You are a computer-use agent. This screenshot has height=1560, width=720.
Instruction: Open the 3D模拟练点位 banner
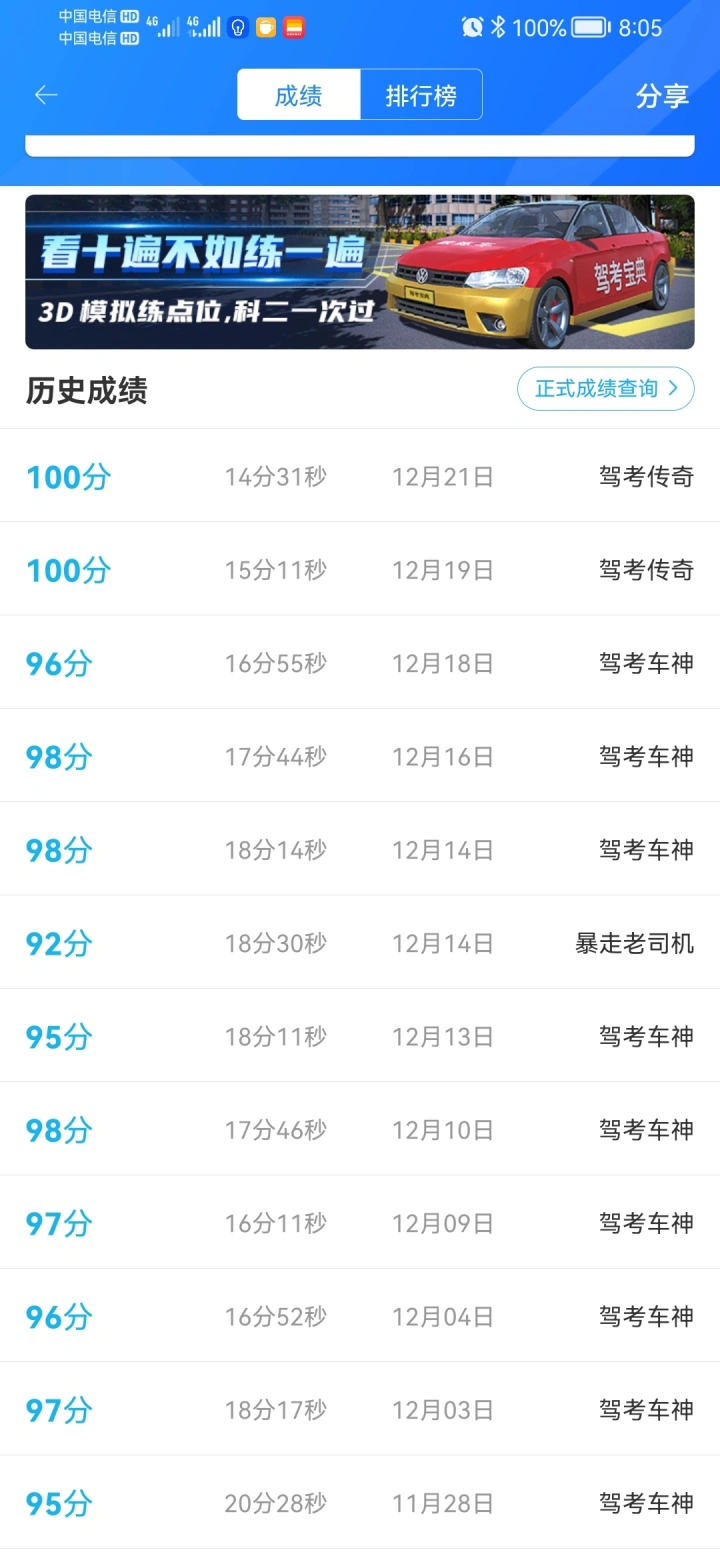click(x=360, y=272)
